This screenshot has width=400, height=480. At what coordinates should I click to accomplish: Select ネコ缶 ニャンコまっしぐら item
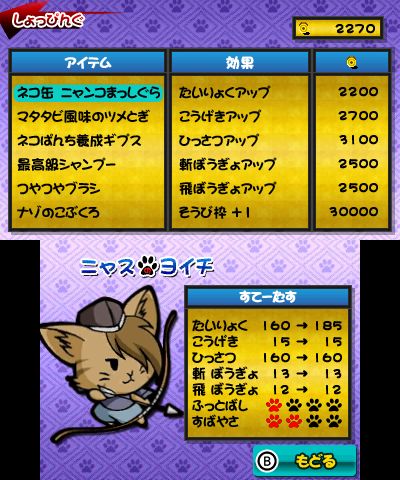coord(88,93)
